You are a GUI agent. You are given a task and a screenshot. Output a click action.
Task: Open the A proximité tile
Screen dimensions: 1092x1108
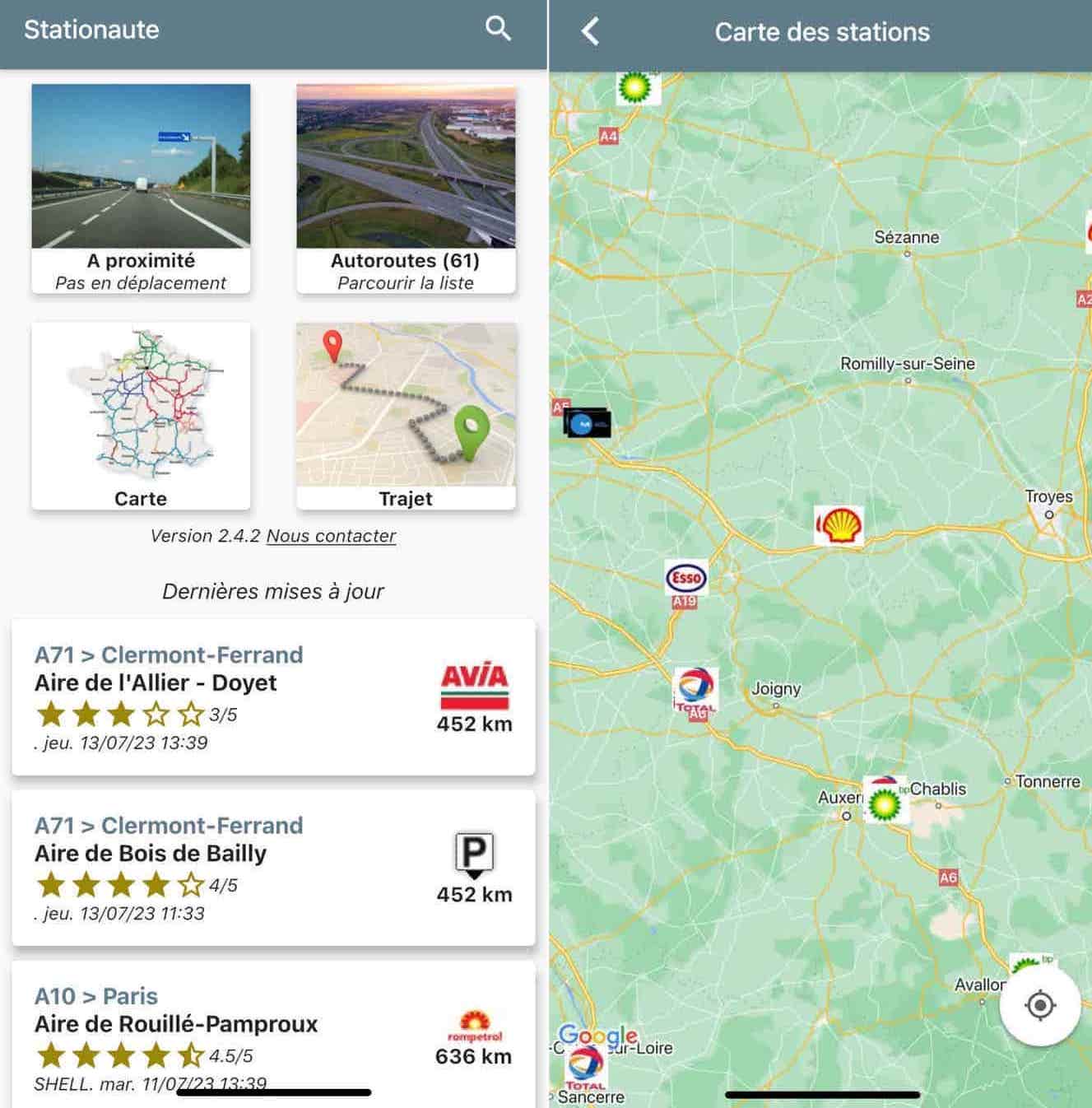[x=141, y=189]
